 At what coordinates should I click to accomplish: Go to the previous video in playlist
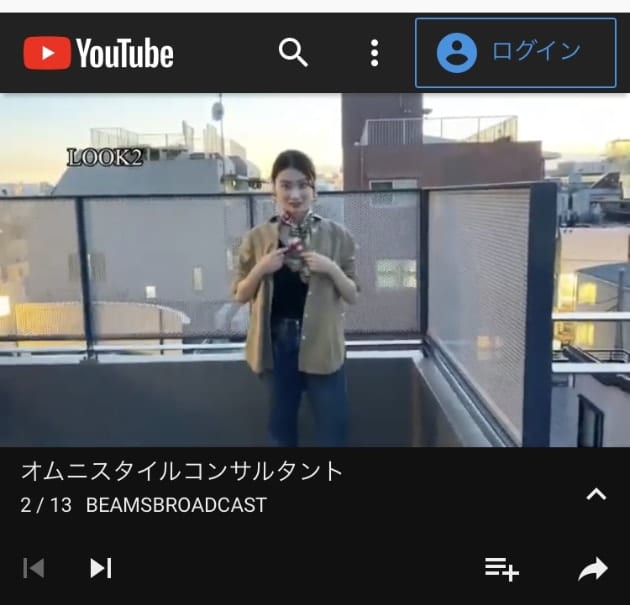click(x=33, y=568)
